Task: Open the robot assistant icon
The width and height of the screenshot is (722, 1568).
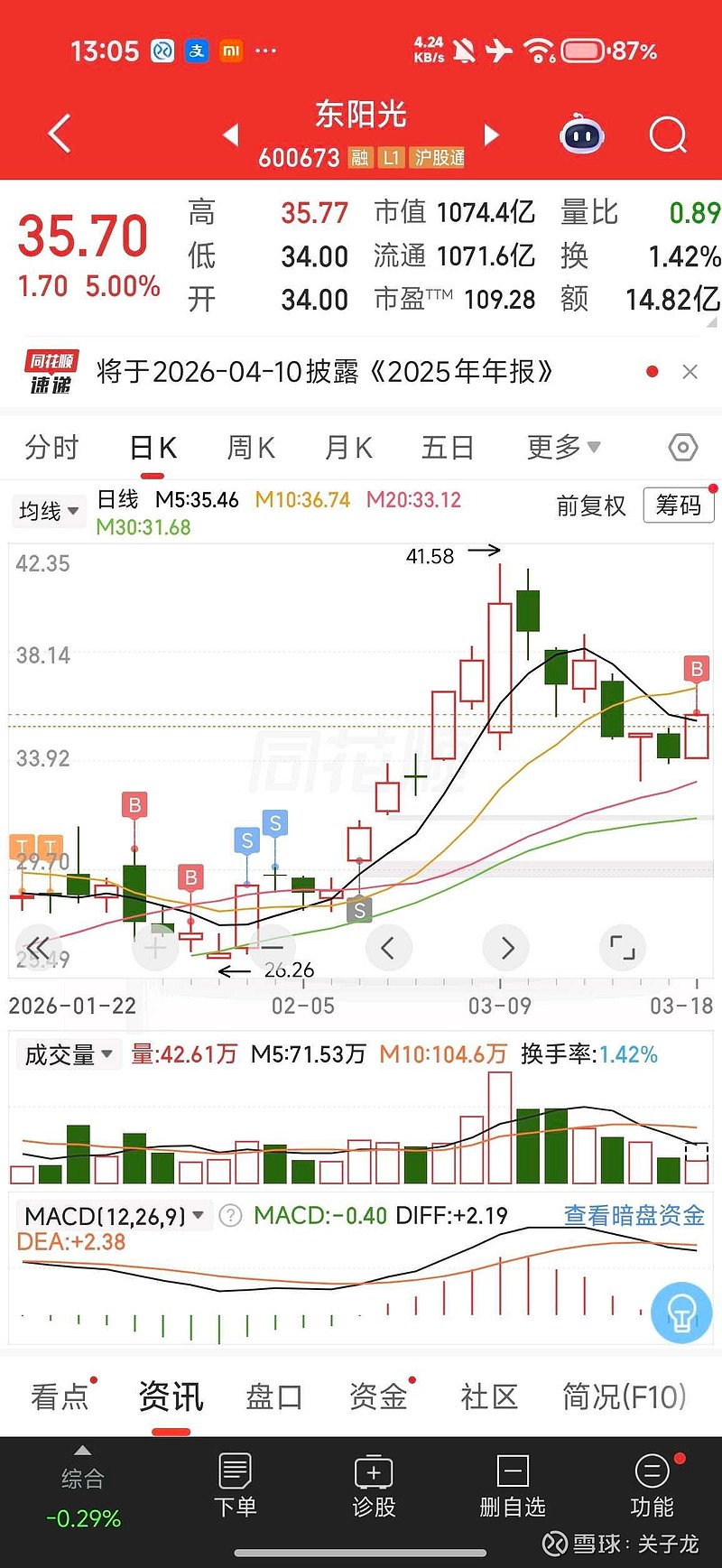Action: point(582,135)
